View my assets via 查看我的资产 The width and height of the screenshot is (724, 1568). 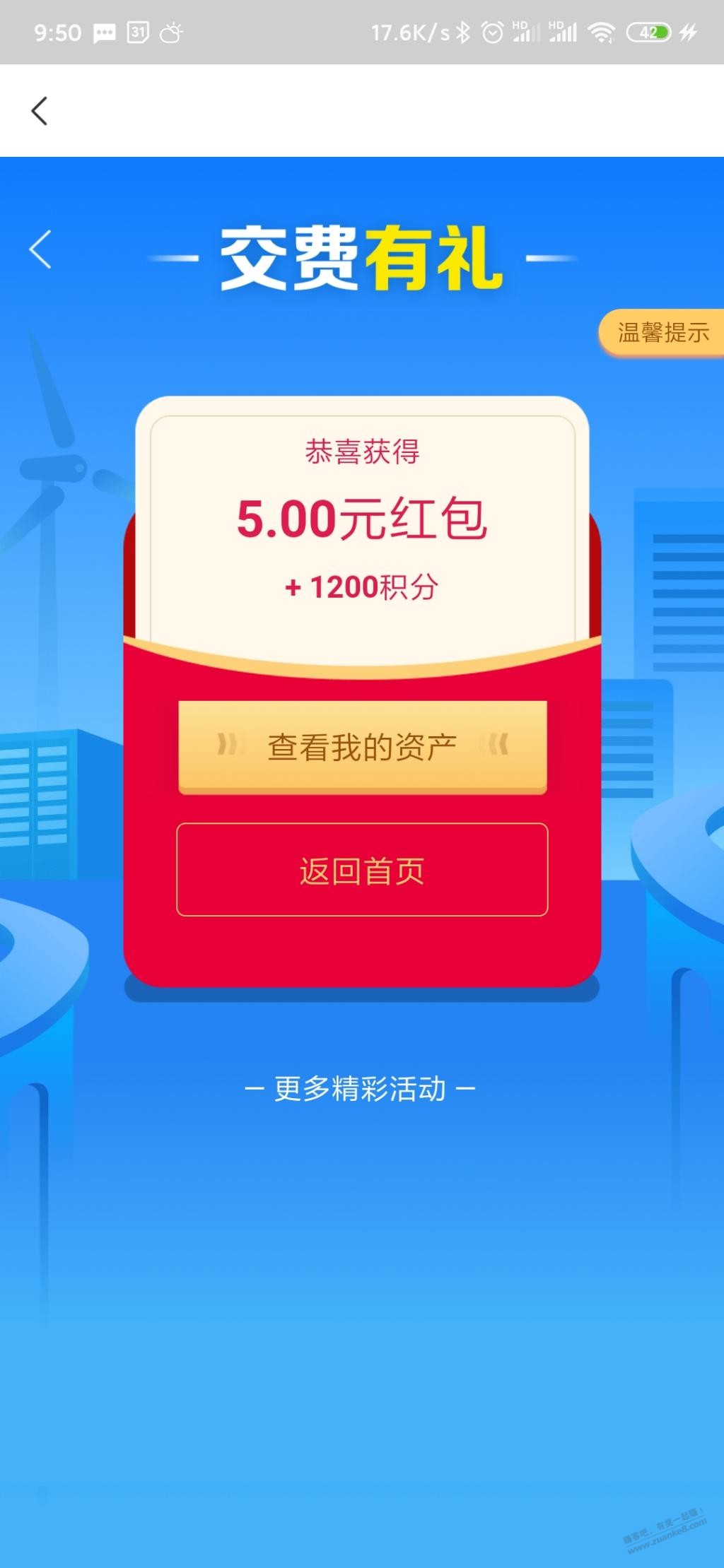click(x=362, y=746)
